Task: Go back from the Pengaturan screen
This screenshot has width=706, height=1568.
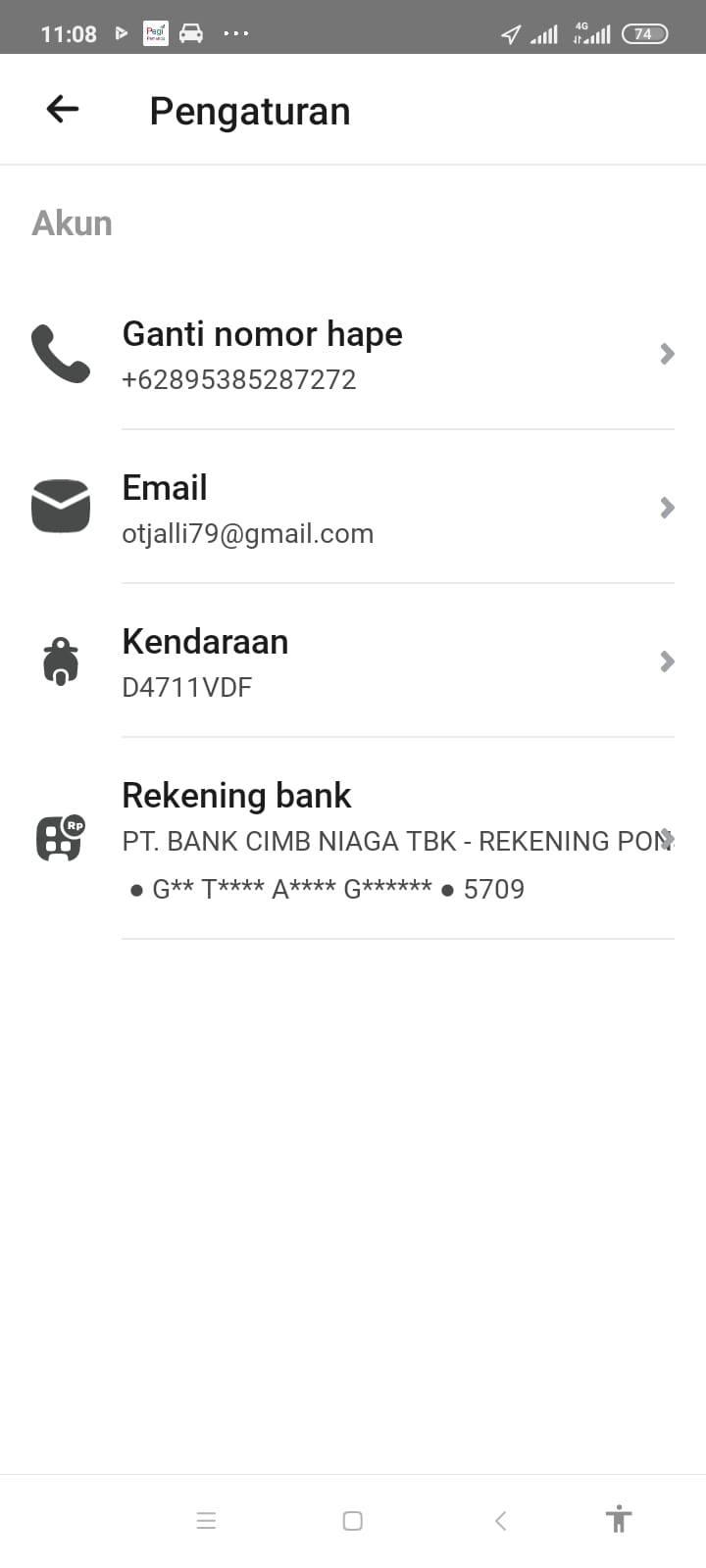Action: (62, 109)
